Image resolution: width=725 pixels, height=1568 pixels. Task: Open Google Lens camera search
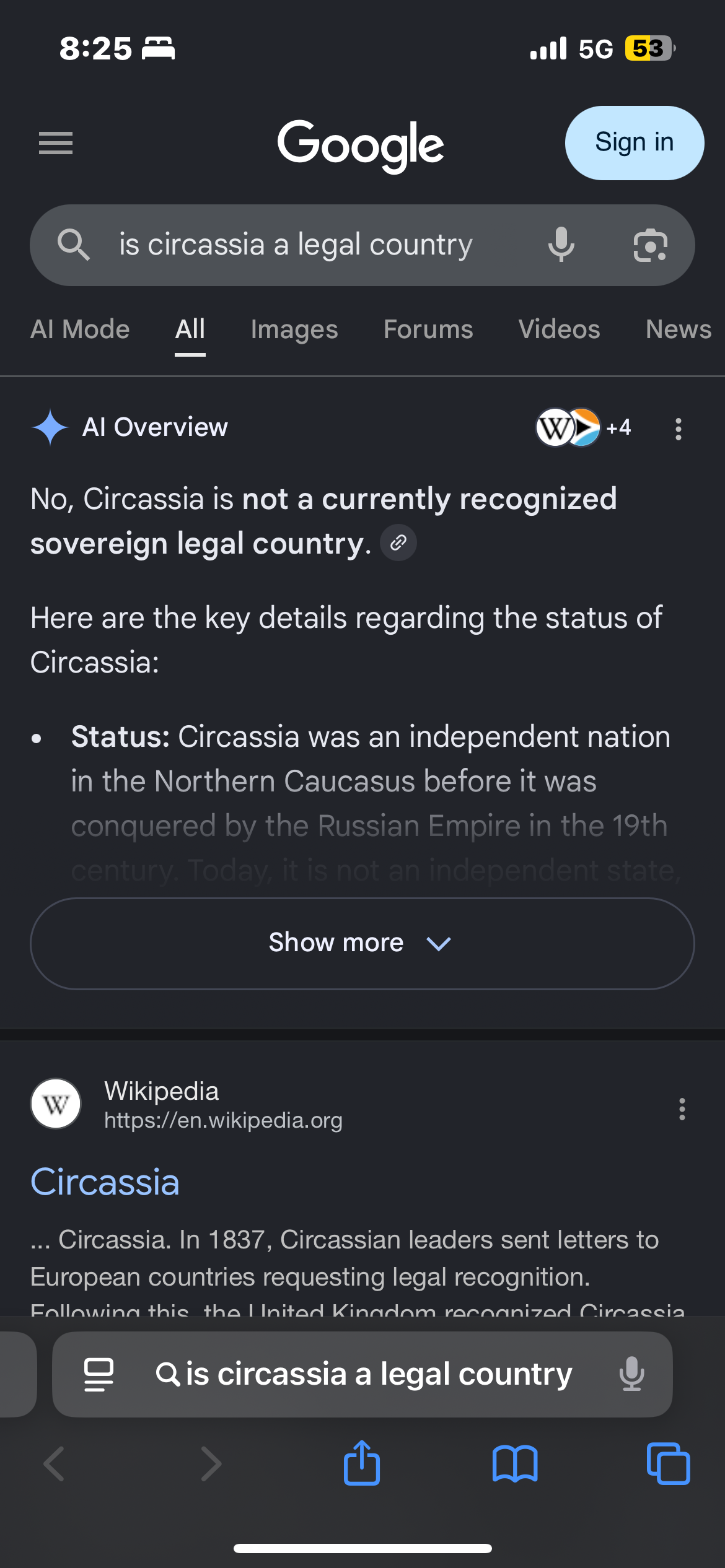coord(650,245)
